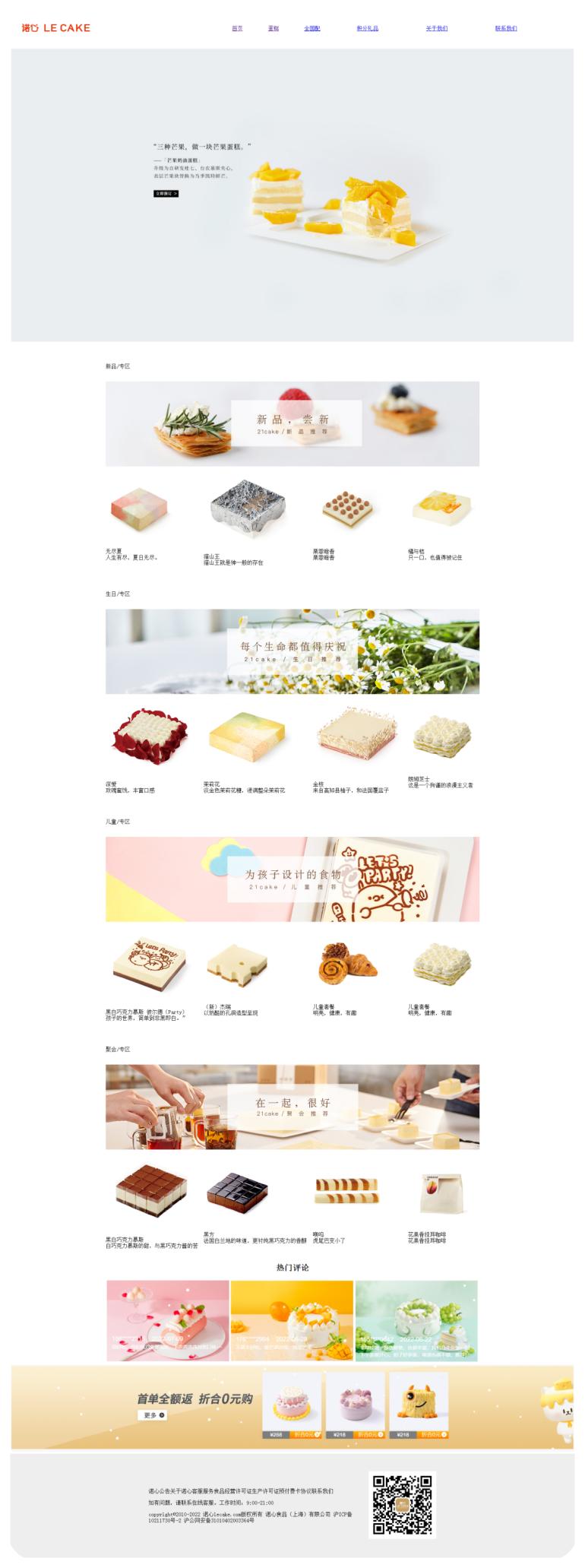Screen dimensions: 585x1568
Task: Tap 更多 on the 首单全额返 banner
Action: tap(152, 1414)
